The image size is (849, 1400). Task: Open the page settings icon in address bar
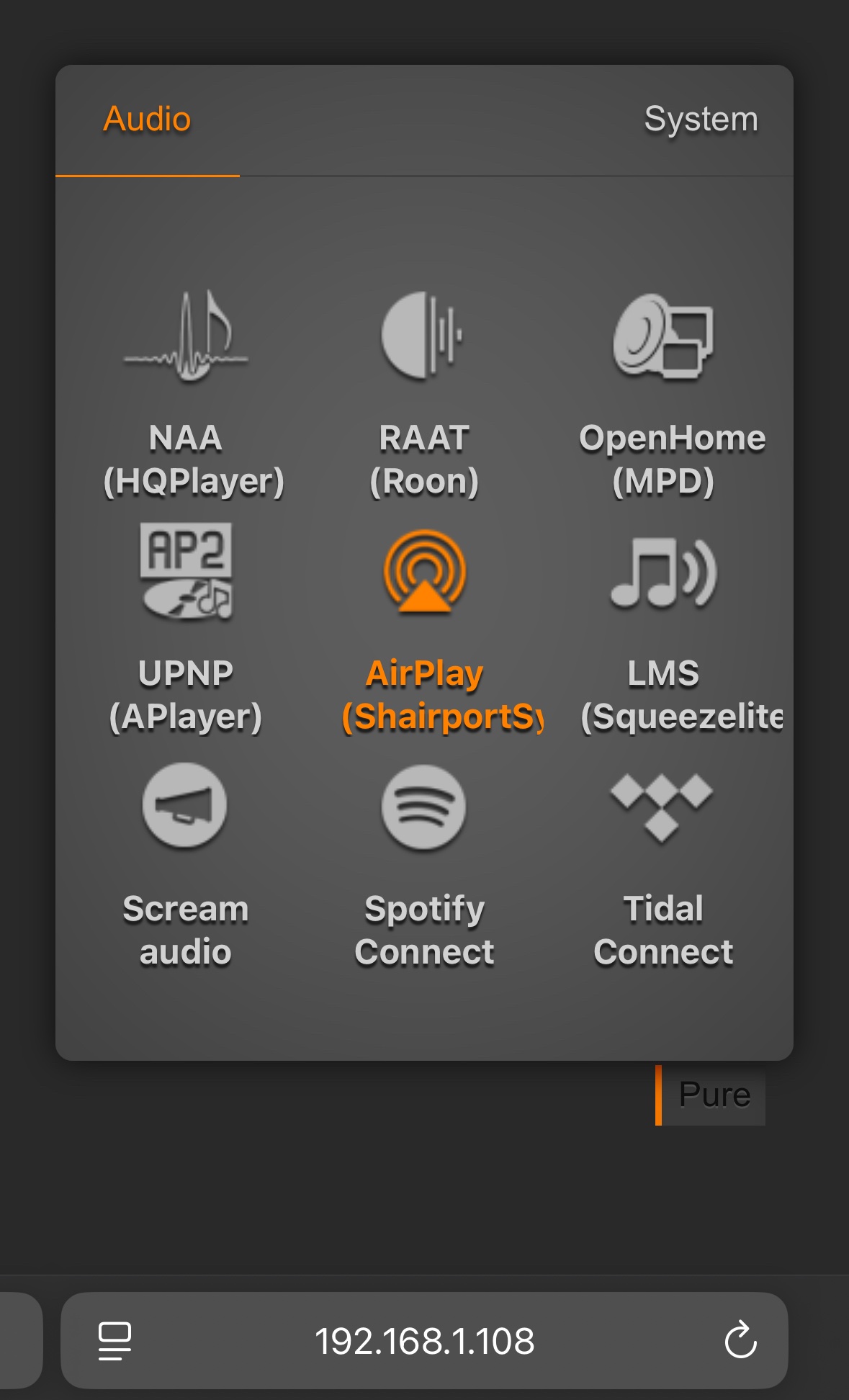pos(114,1340)
